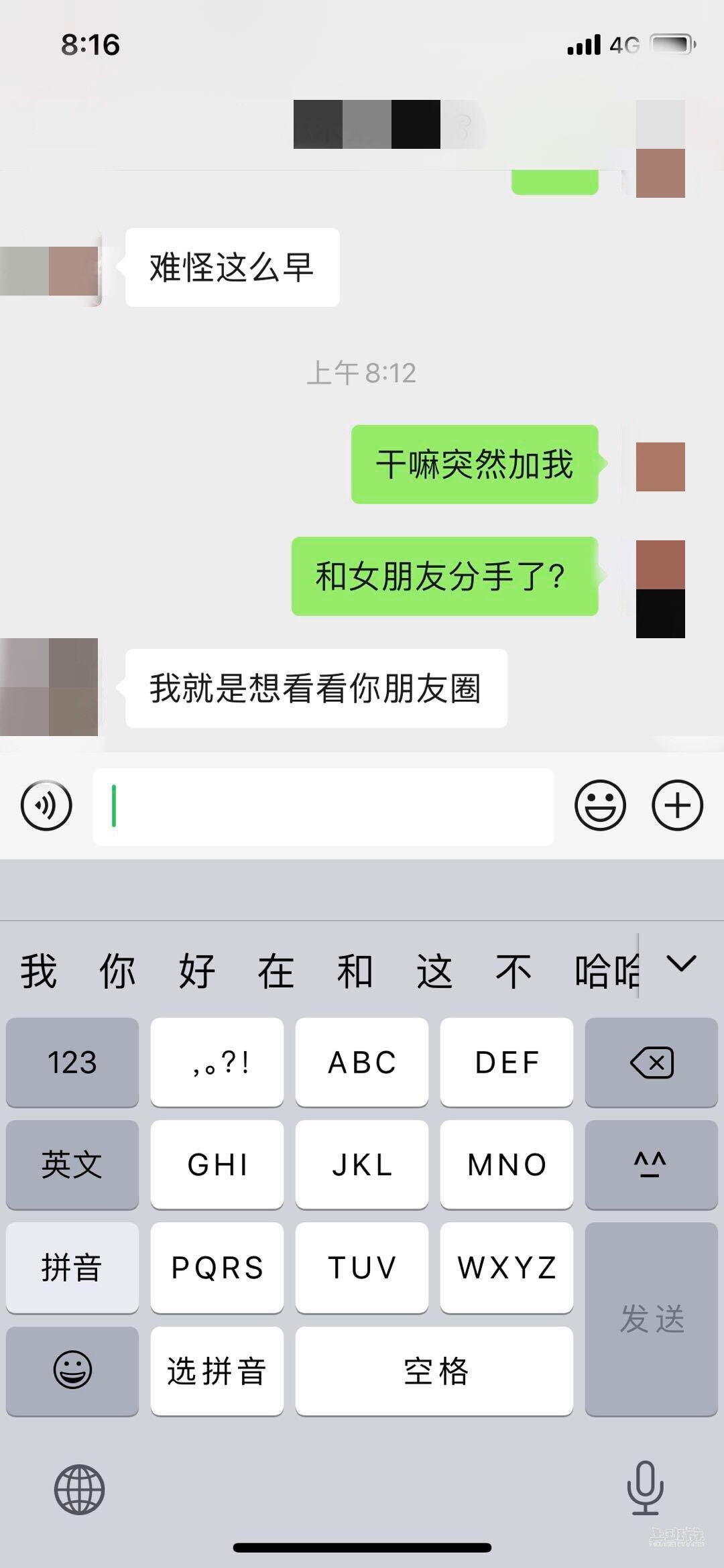
Task: Tap the ^_^ emoticon key
Action: 651,1164
